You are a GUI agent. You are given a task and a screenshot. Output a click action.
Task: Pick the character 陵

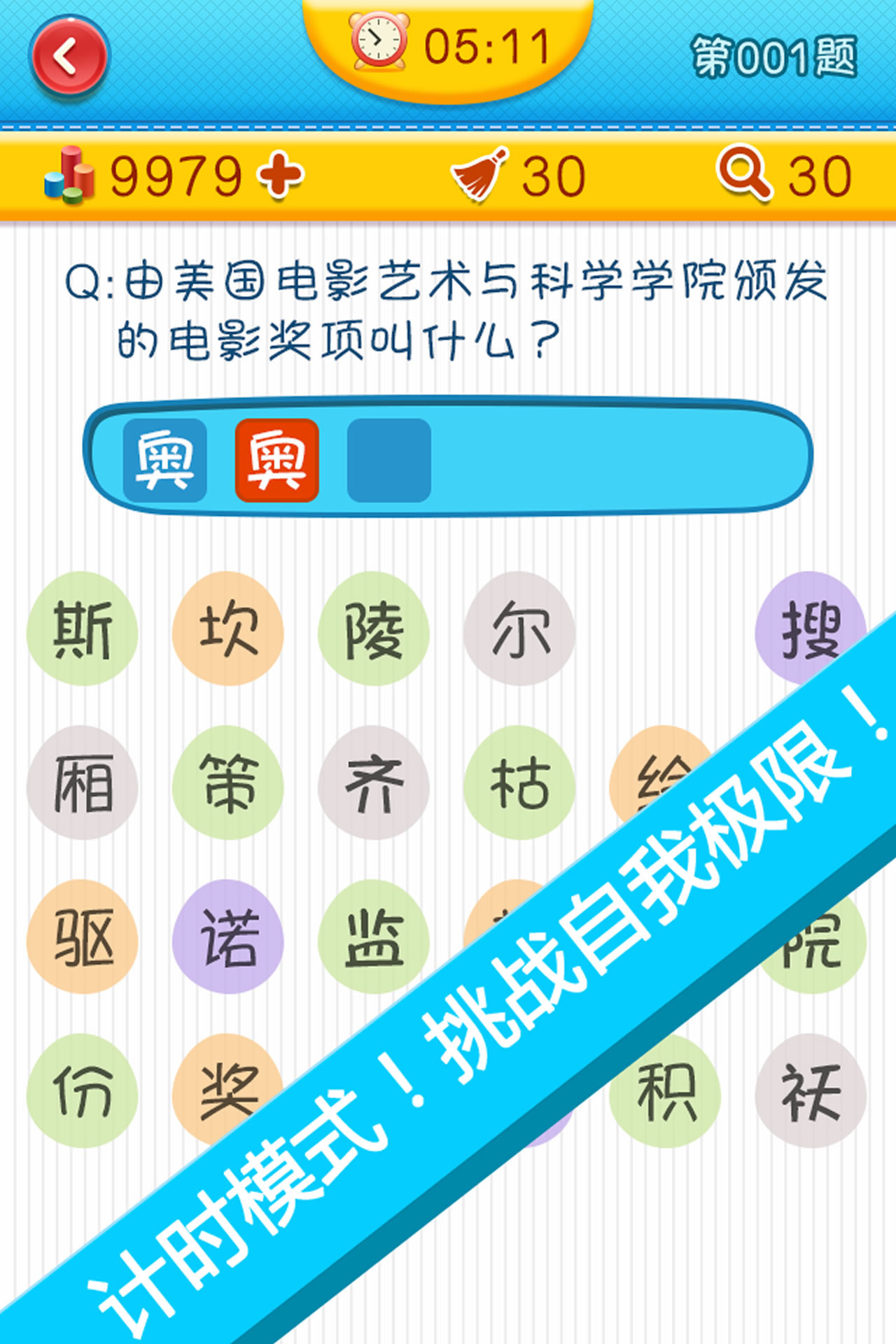click(x=374, y=629)
